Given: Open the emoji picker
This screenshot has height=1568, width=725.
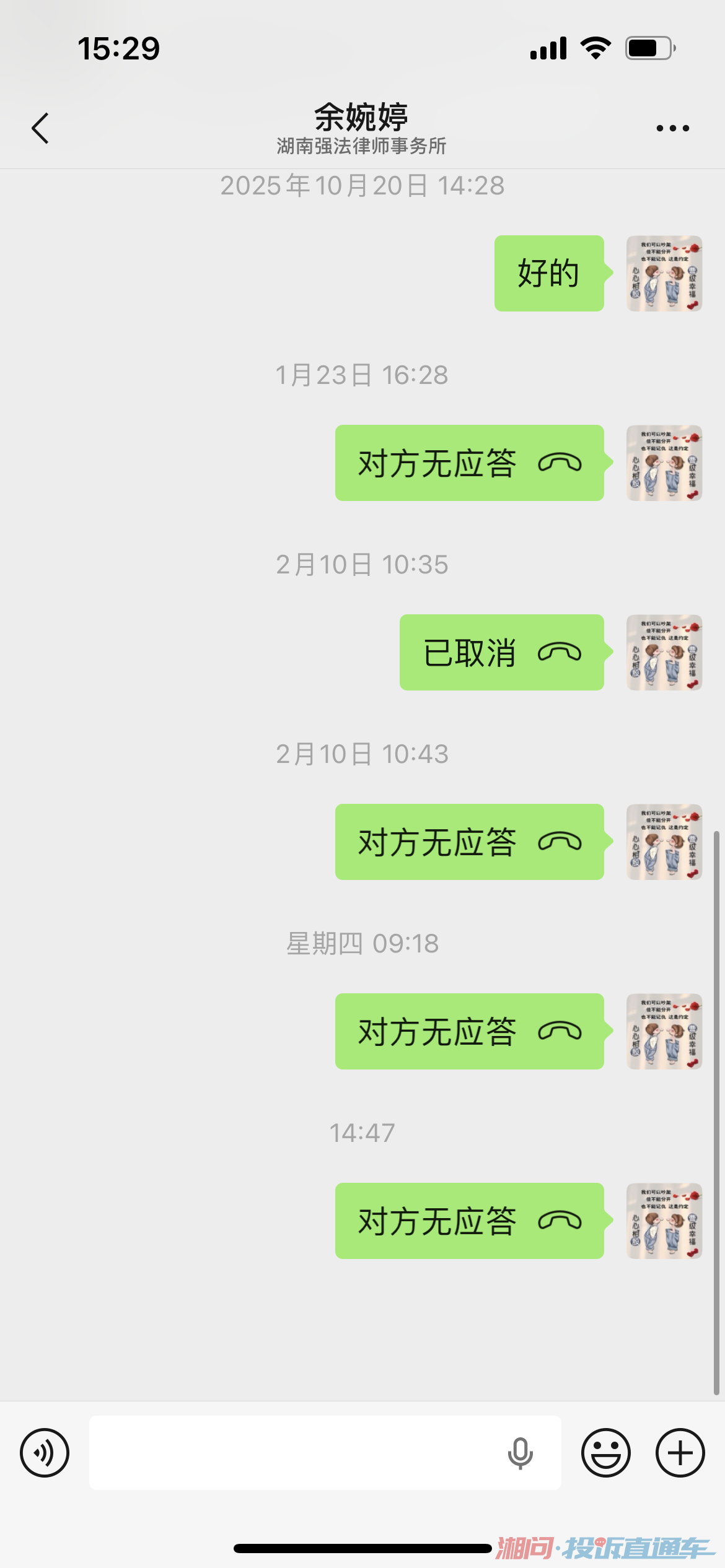Looking at the screenshot, I should (607, 1452).
